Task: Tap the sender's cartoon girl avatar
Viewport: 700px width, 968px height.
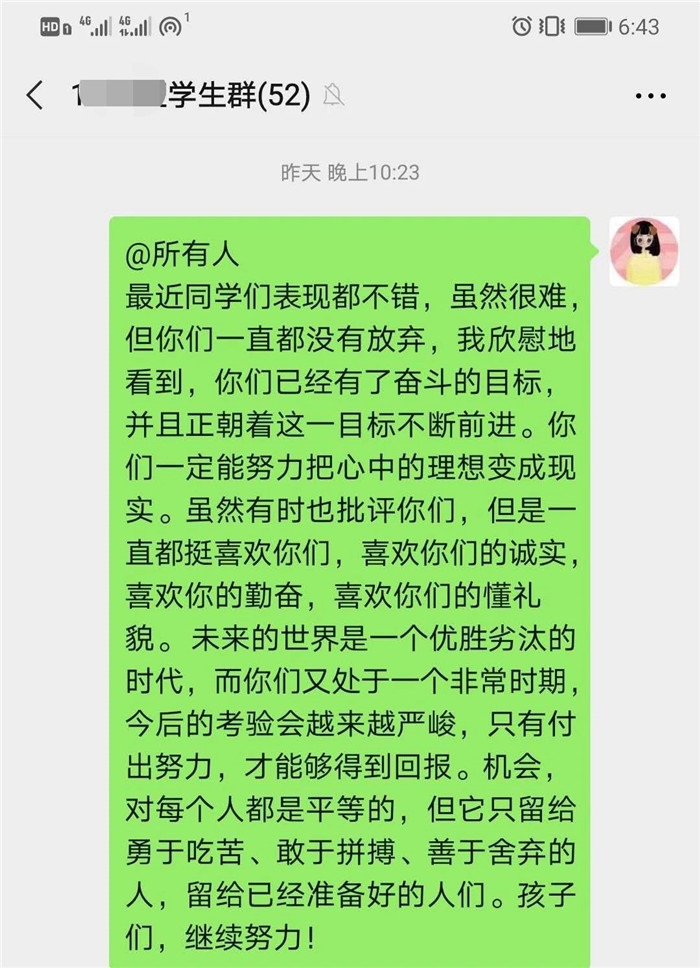Action: coord(644,251)
